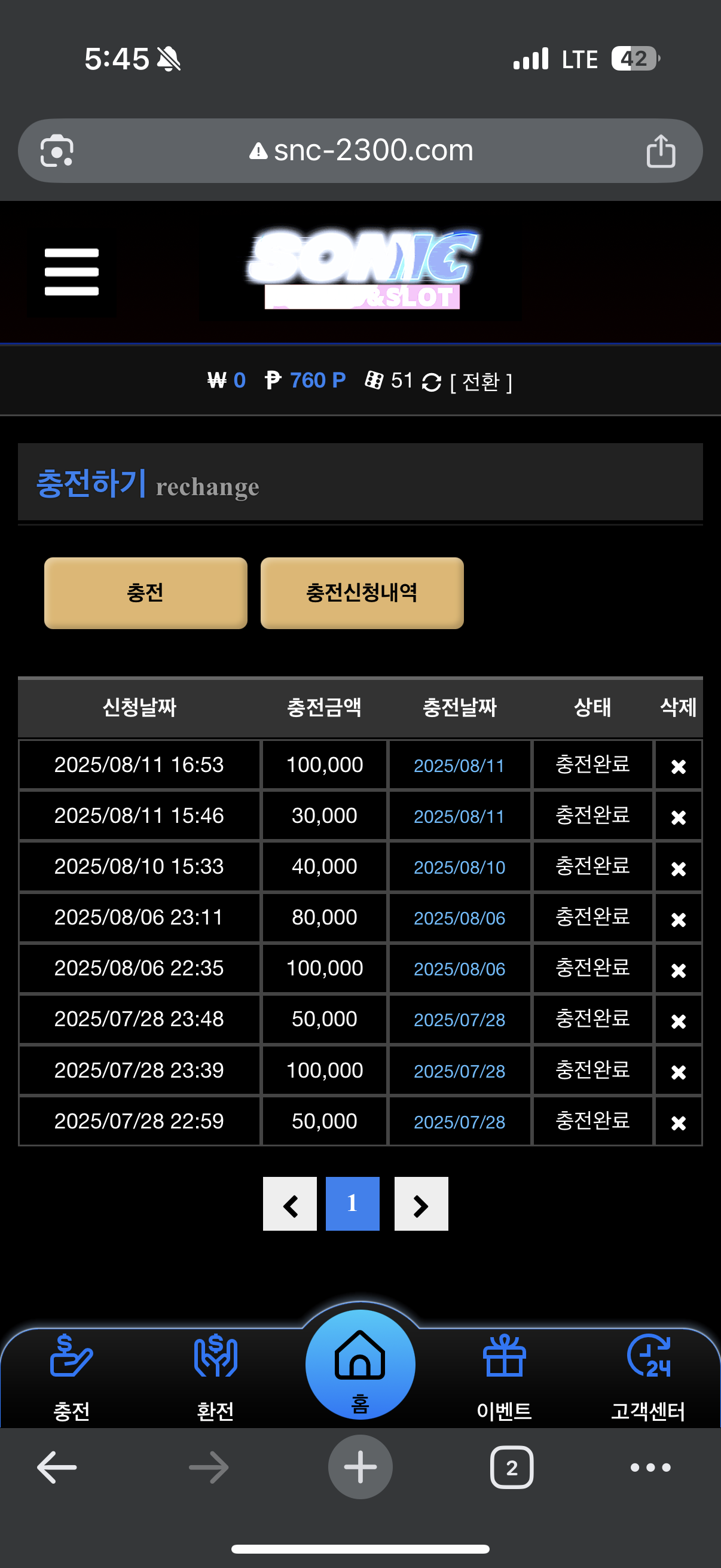
Task: Open the 충전신청내역 history button
Action: [x=362, y=592]
